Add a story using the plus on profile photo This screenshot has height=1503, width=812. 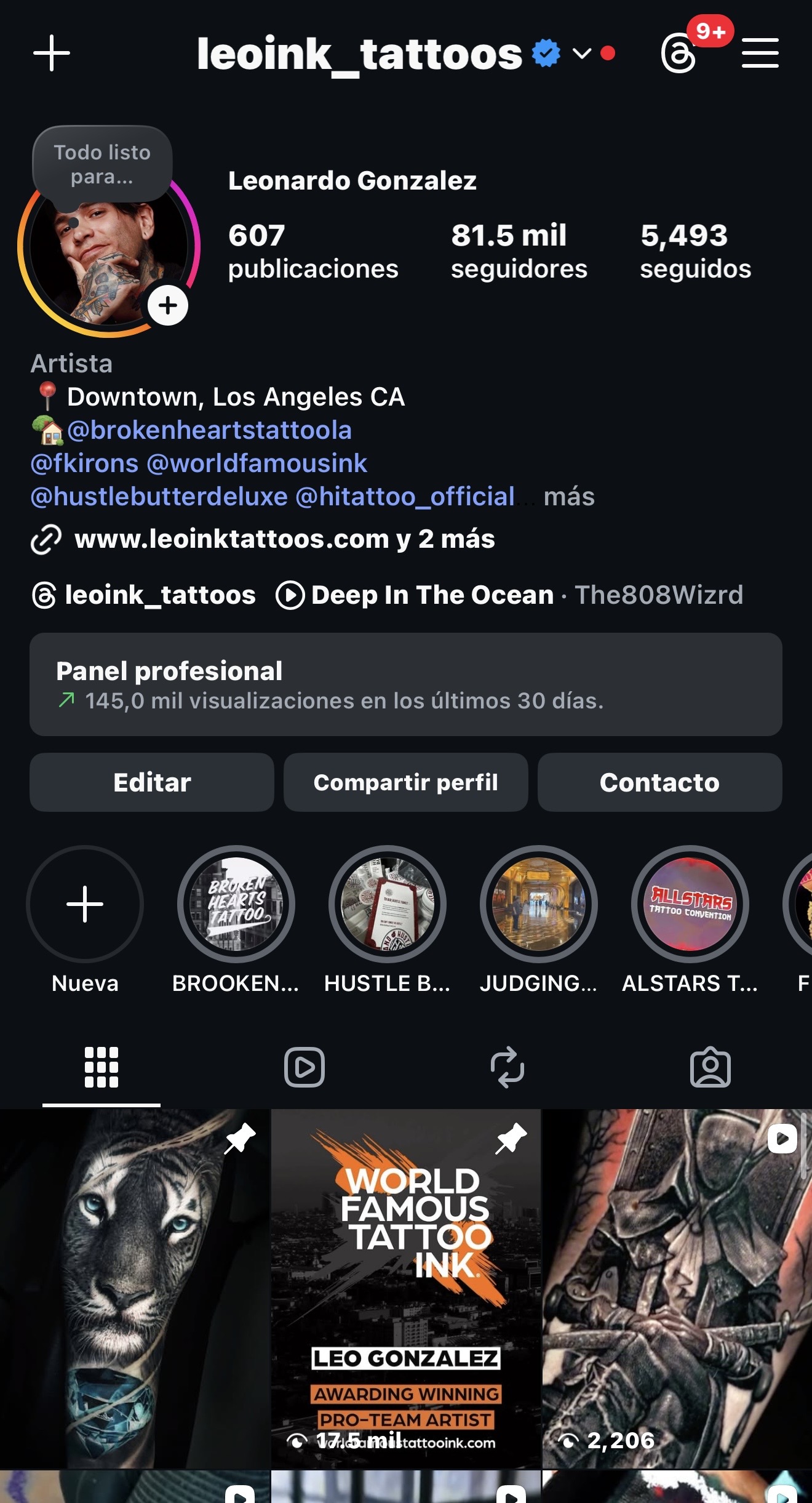(167, 304)
